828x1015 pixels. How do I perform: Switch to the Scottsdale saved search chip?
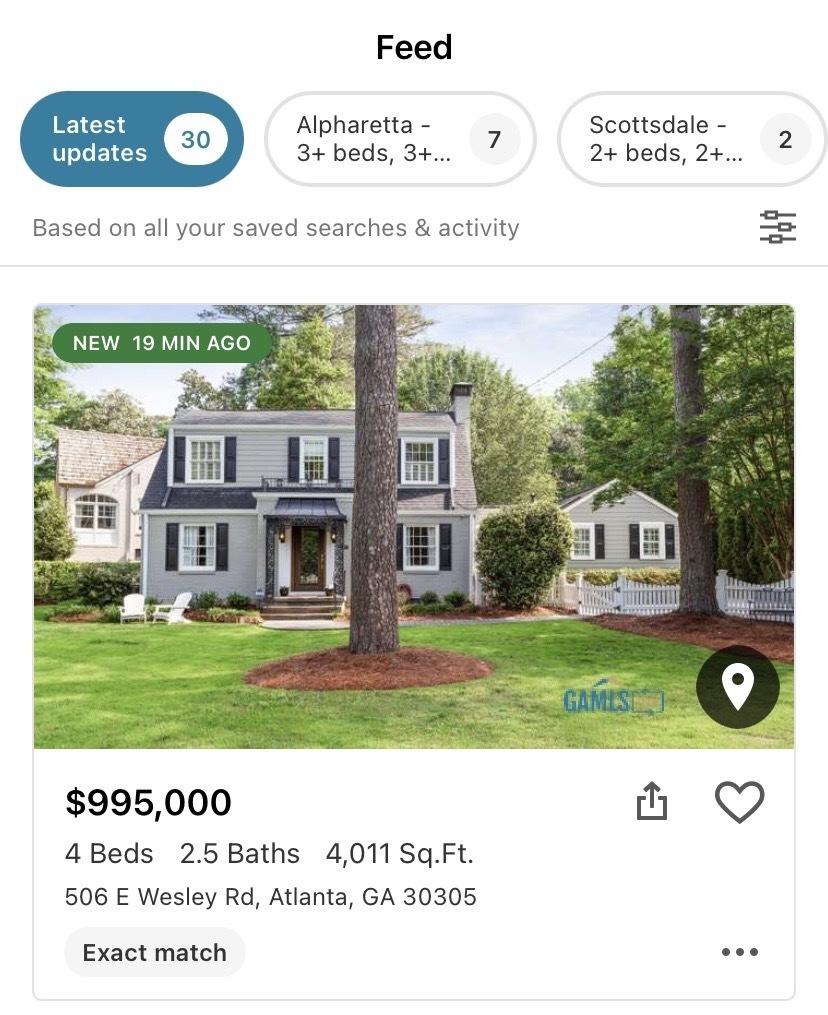coord(690,139)
